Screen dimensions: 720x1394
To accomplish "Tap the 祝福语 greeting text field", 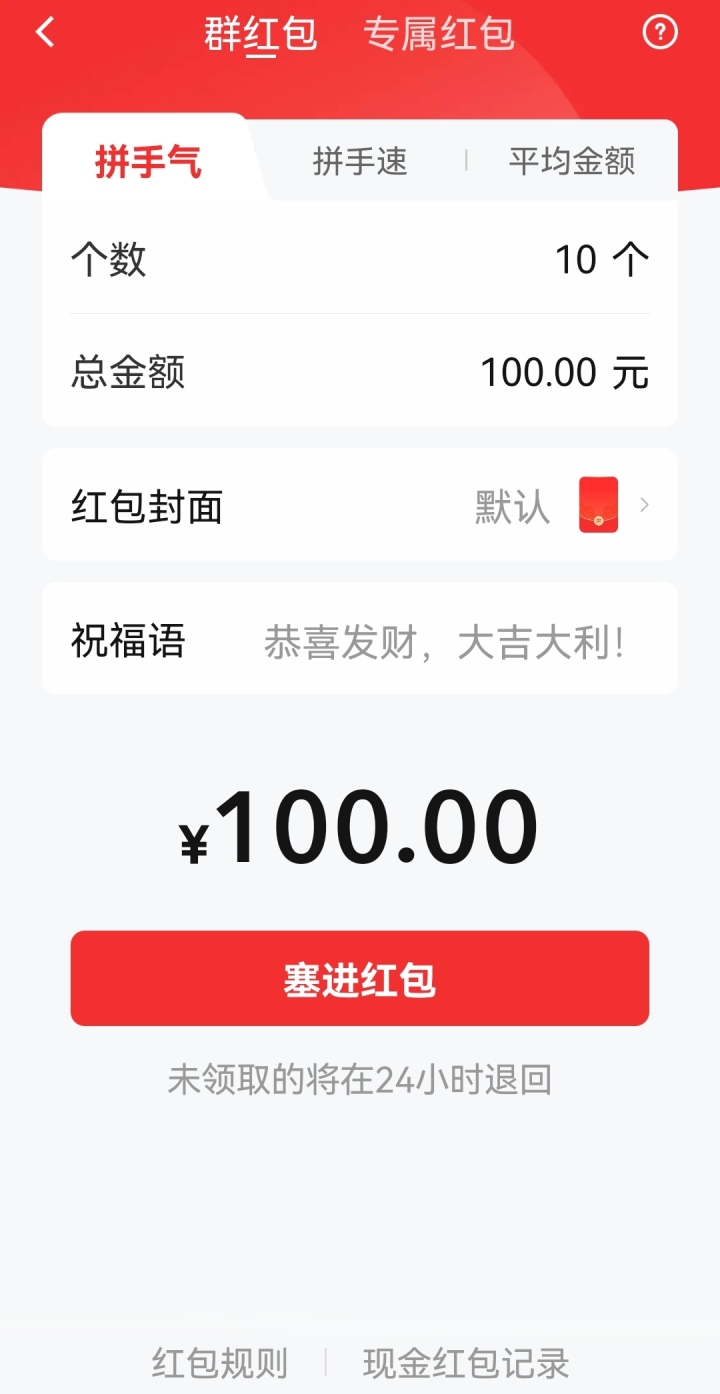I will [x=443, y=642].
